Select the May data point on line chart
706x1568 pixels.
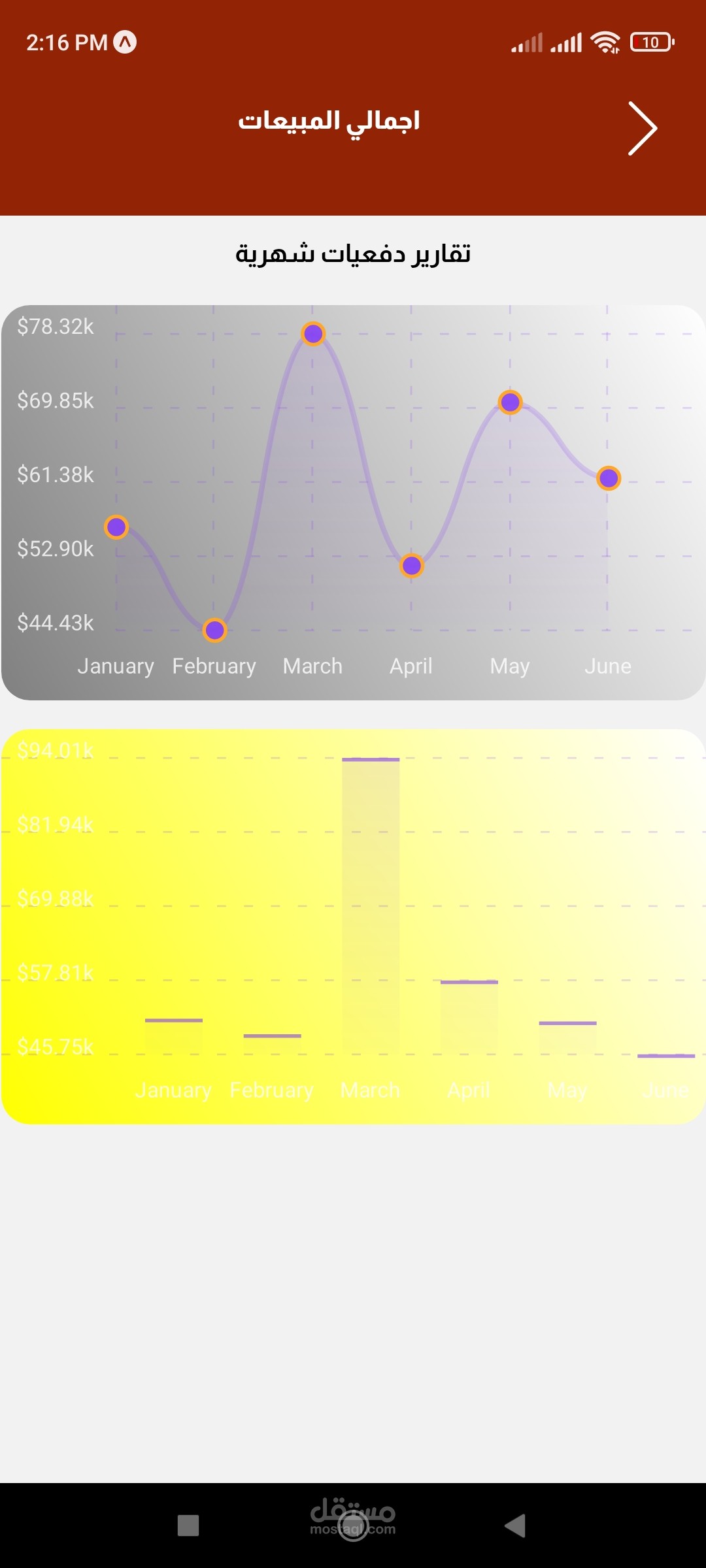coord(510,402)
